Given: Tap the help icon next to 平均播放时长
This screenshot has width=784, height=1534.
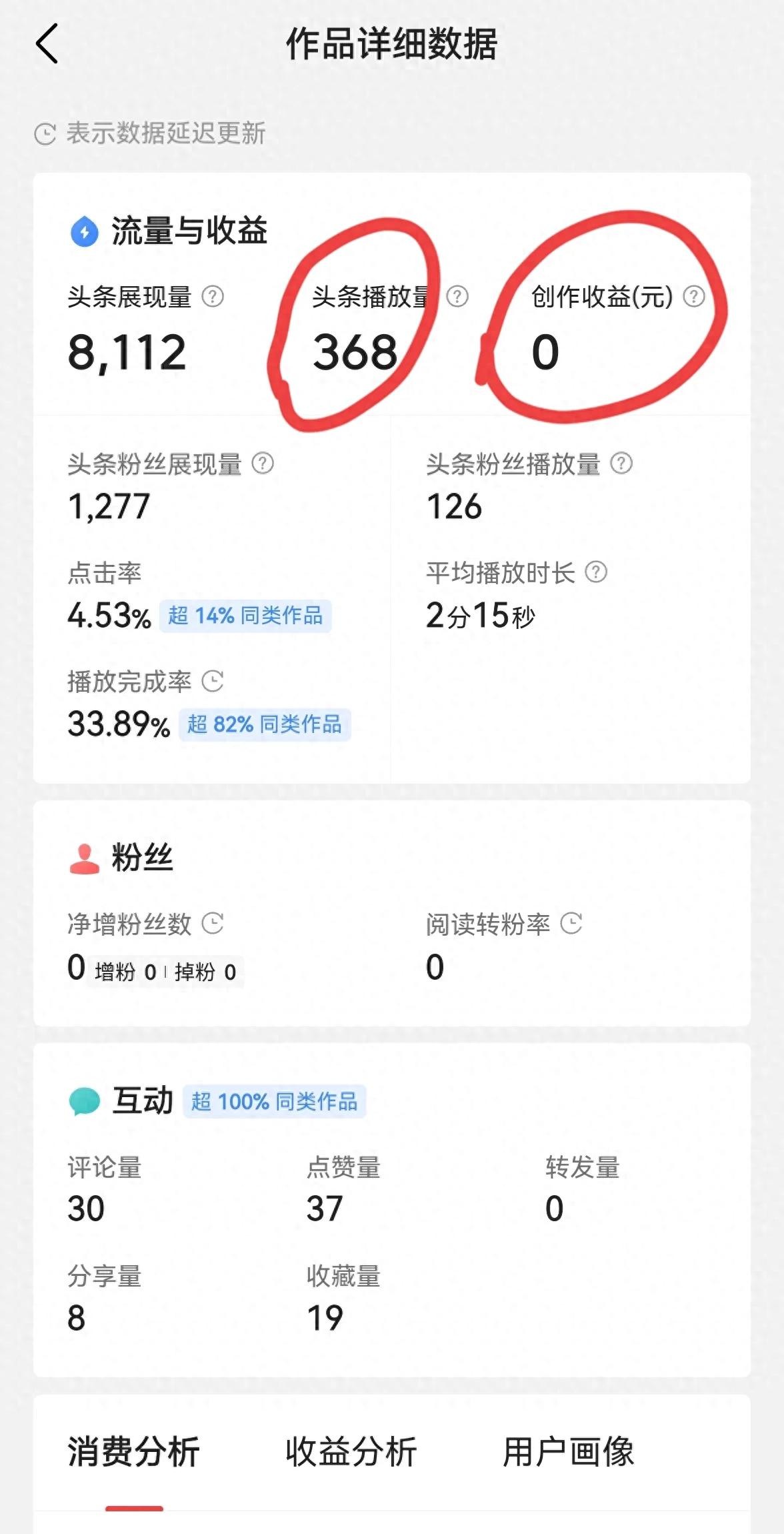Looking at the screenshot, I should point(596,572).
